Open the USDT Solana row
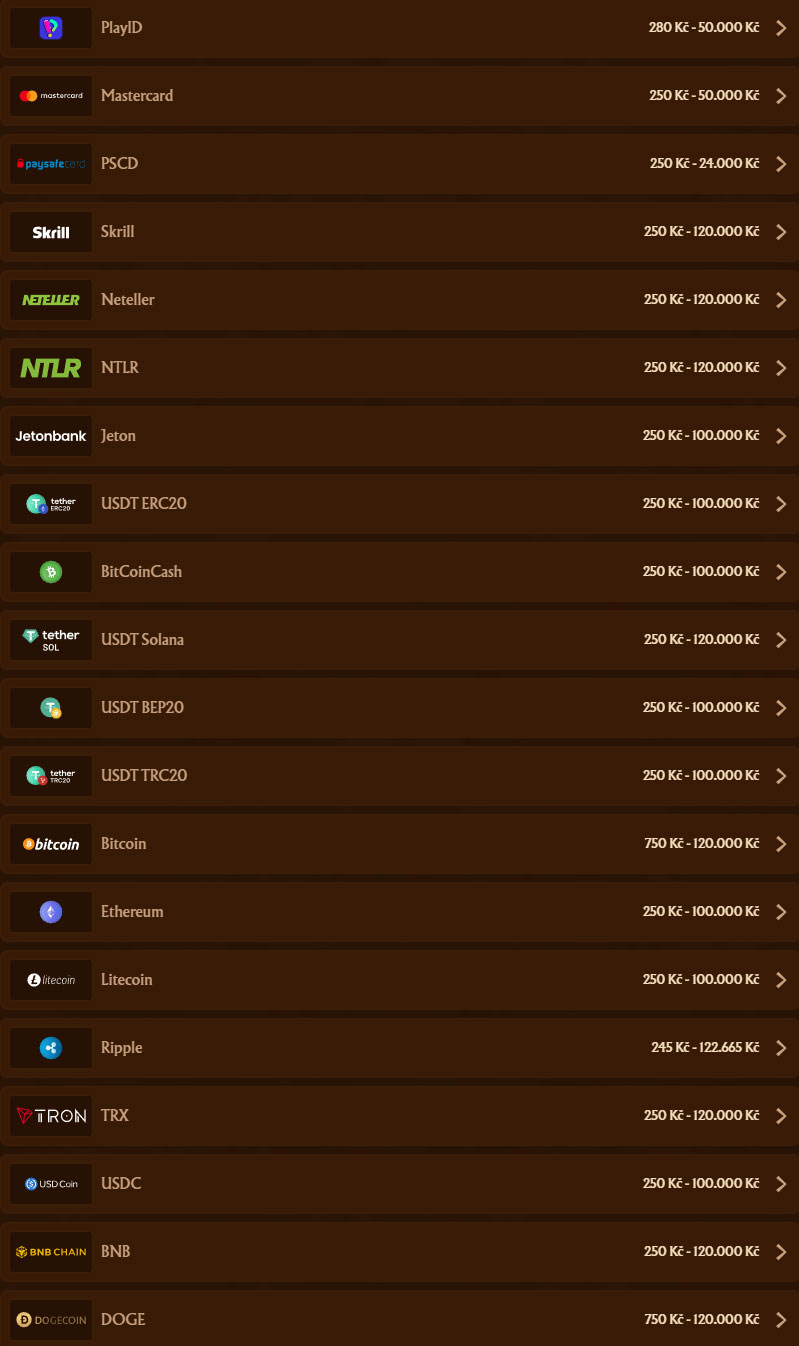799x1346 pixels. (400, 640)
